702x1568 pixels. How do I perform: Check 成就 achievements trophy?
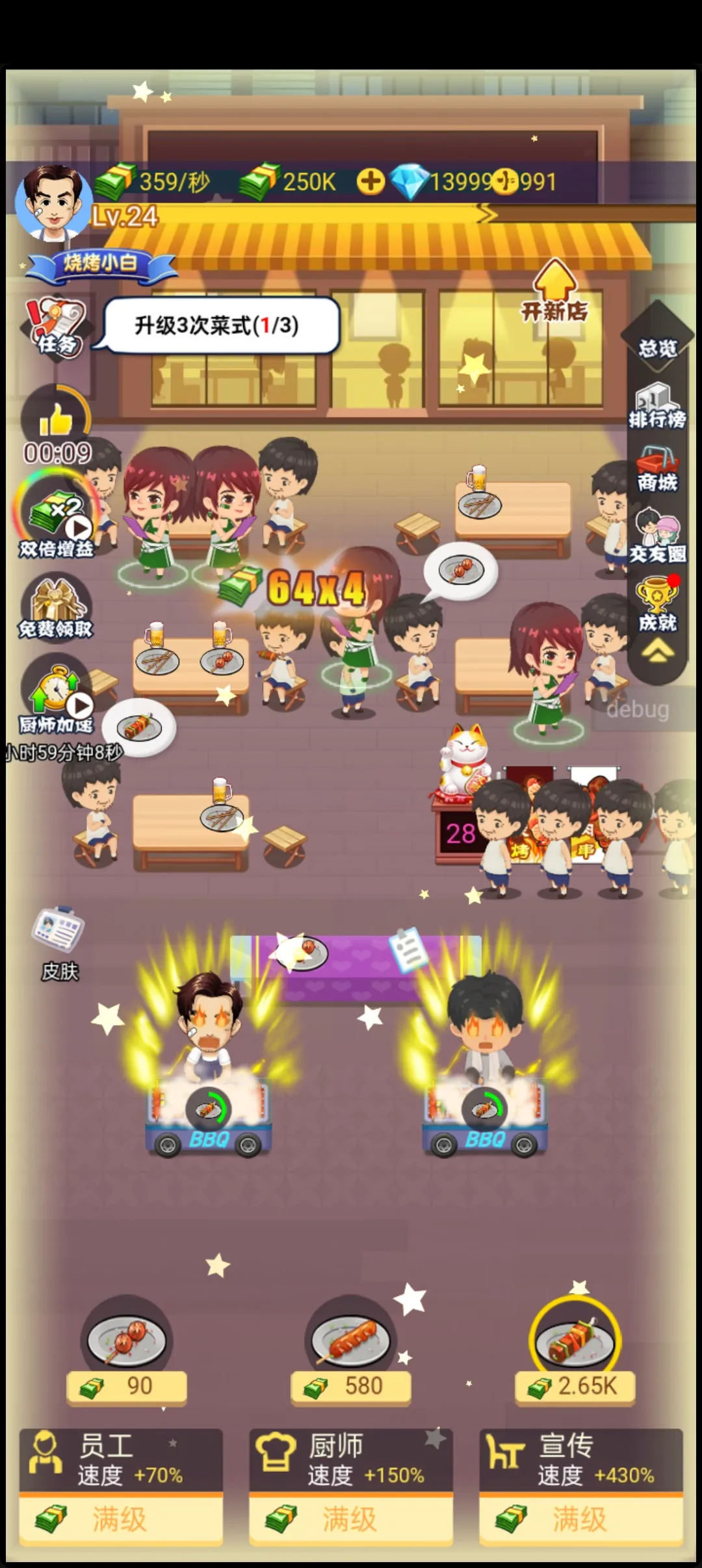pyautogui.click(x=657, y=603)
